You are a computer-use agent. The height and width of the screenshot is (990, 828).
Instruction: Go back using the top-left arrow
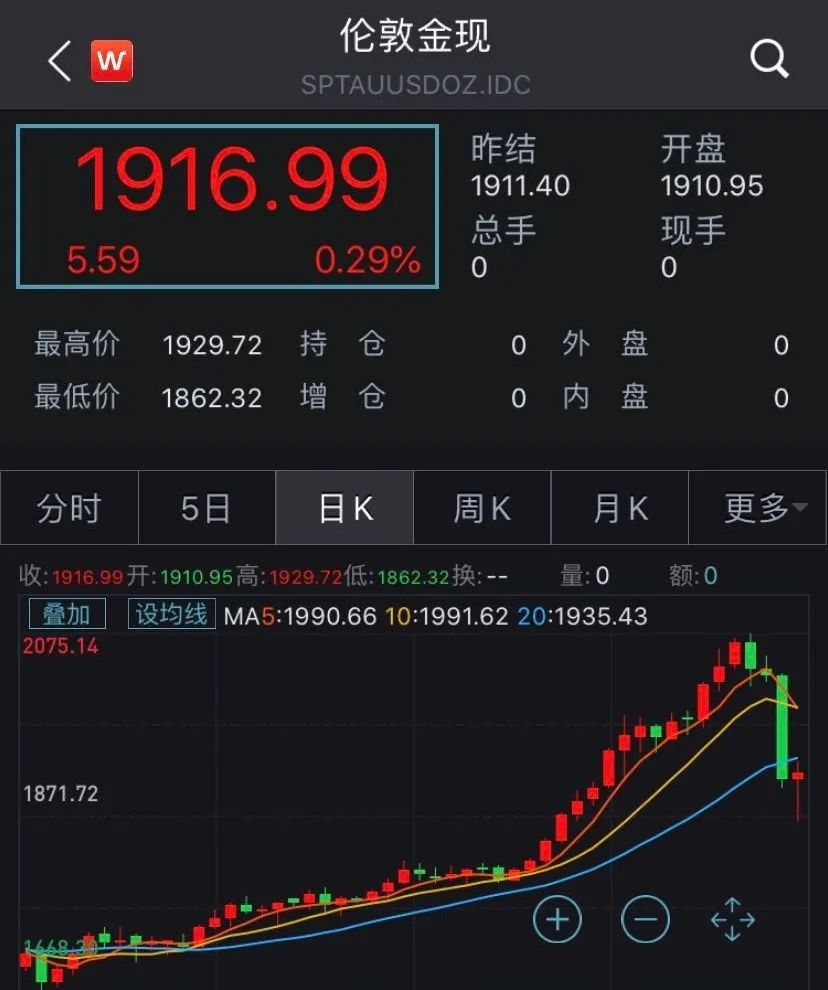click(60, 62)
